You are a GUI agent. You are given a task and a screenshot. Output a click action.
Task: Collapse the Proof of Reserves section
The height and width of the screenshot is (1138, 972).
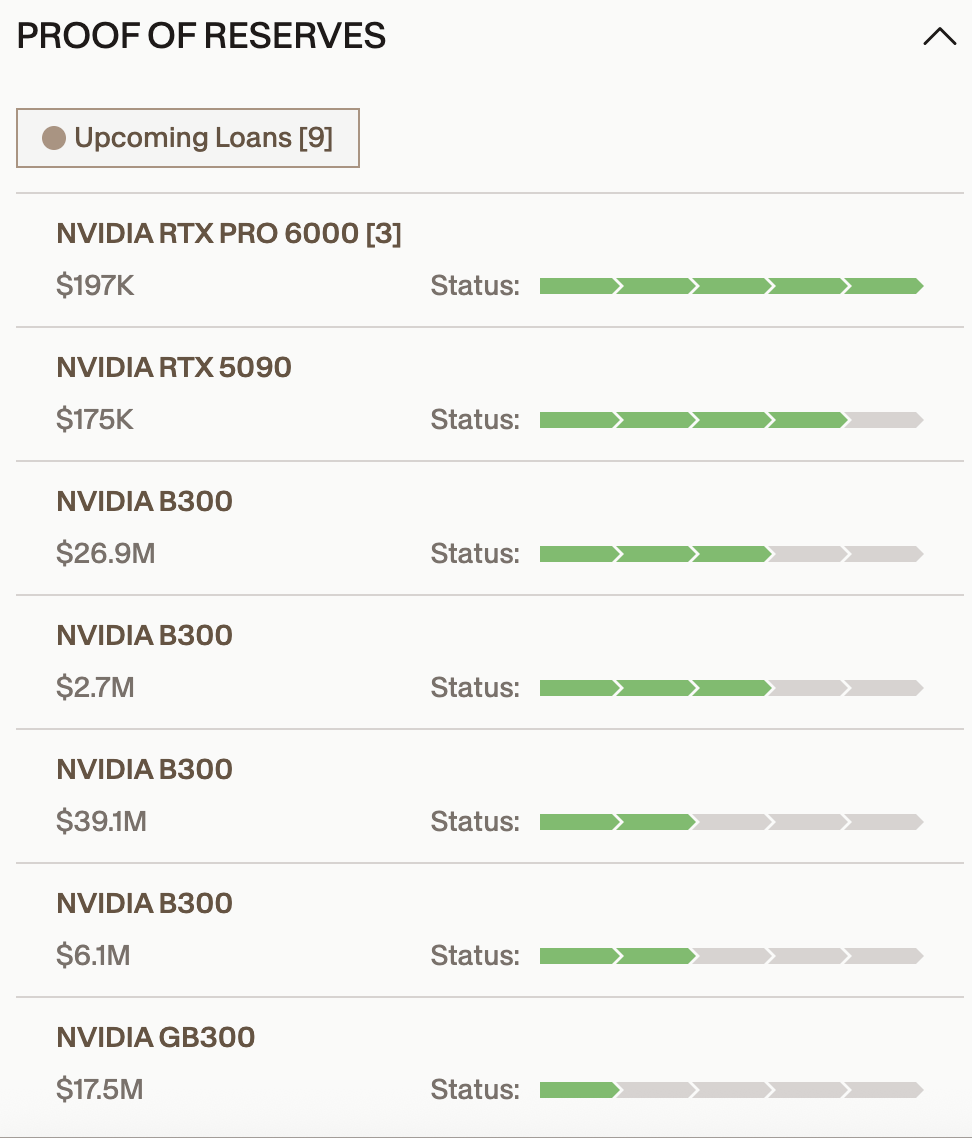(x=939, y=37)
